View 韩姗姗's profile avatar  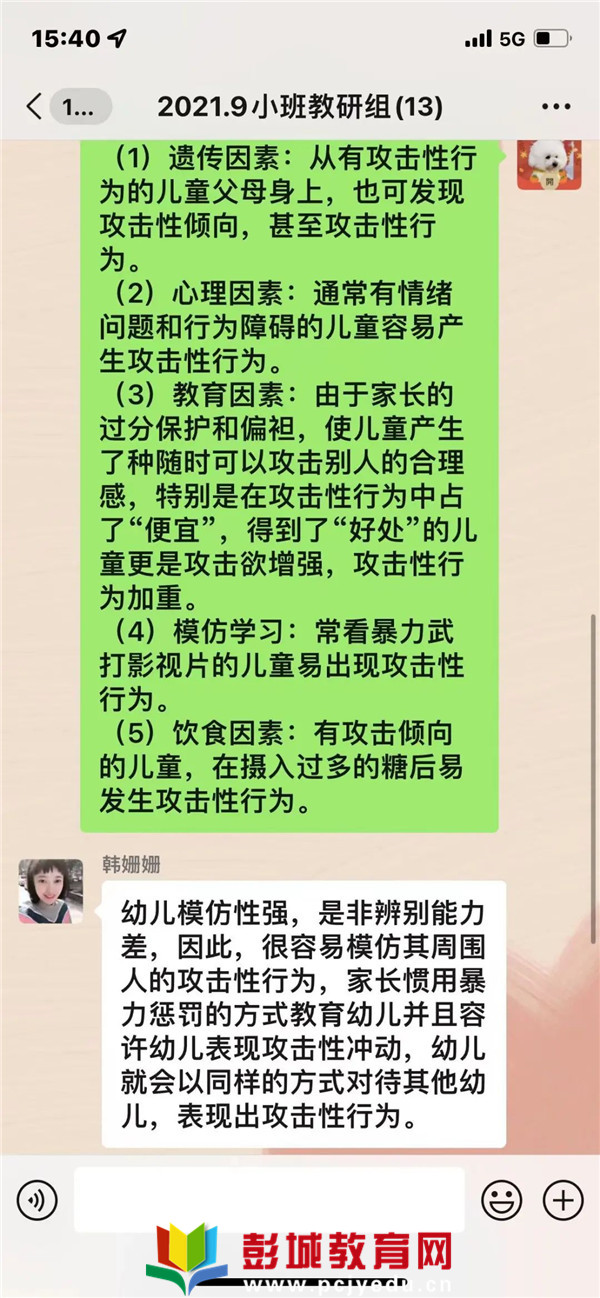coord(51,890)
